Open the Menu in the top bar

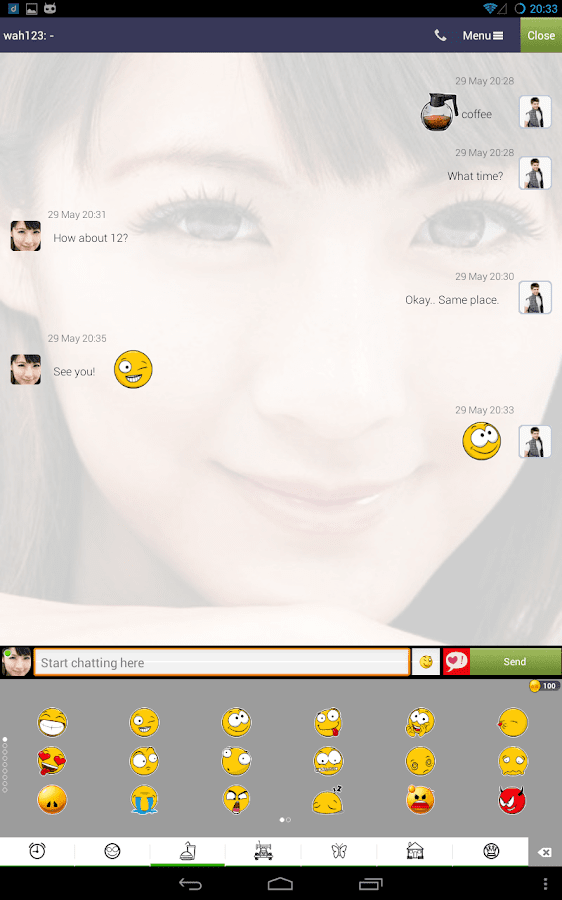(483, 36)
